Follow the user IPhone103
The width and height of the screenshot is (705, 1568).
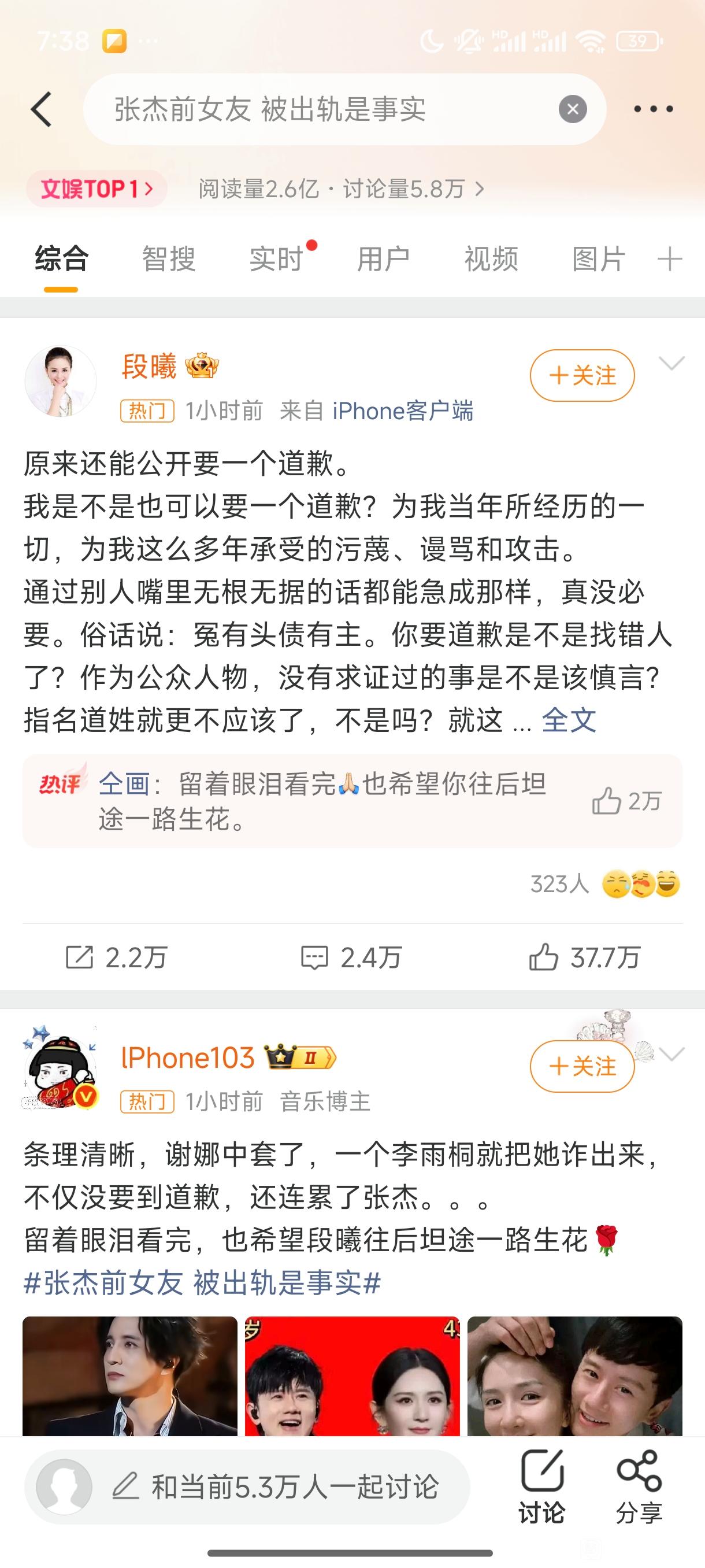(582, 1066)
